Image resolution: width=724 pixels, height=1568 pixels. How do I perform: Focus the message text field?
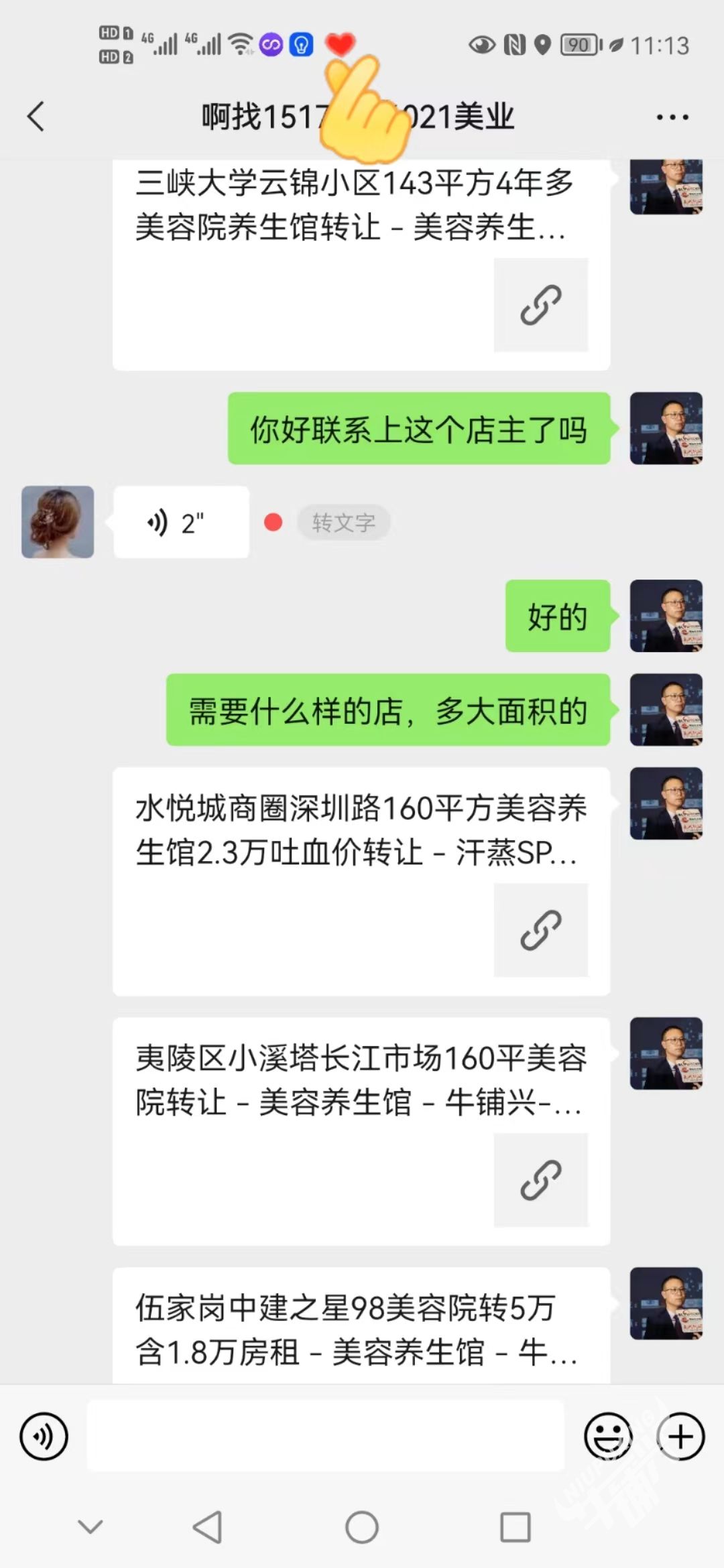(325, 1437)
